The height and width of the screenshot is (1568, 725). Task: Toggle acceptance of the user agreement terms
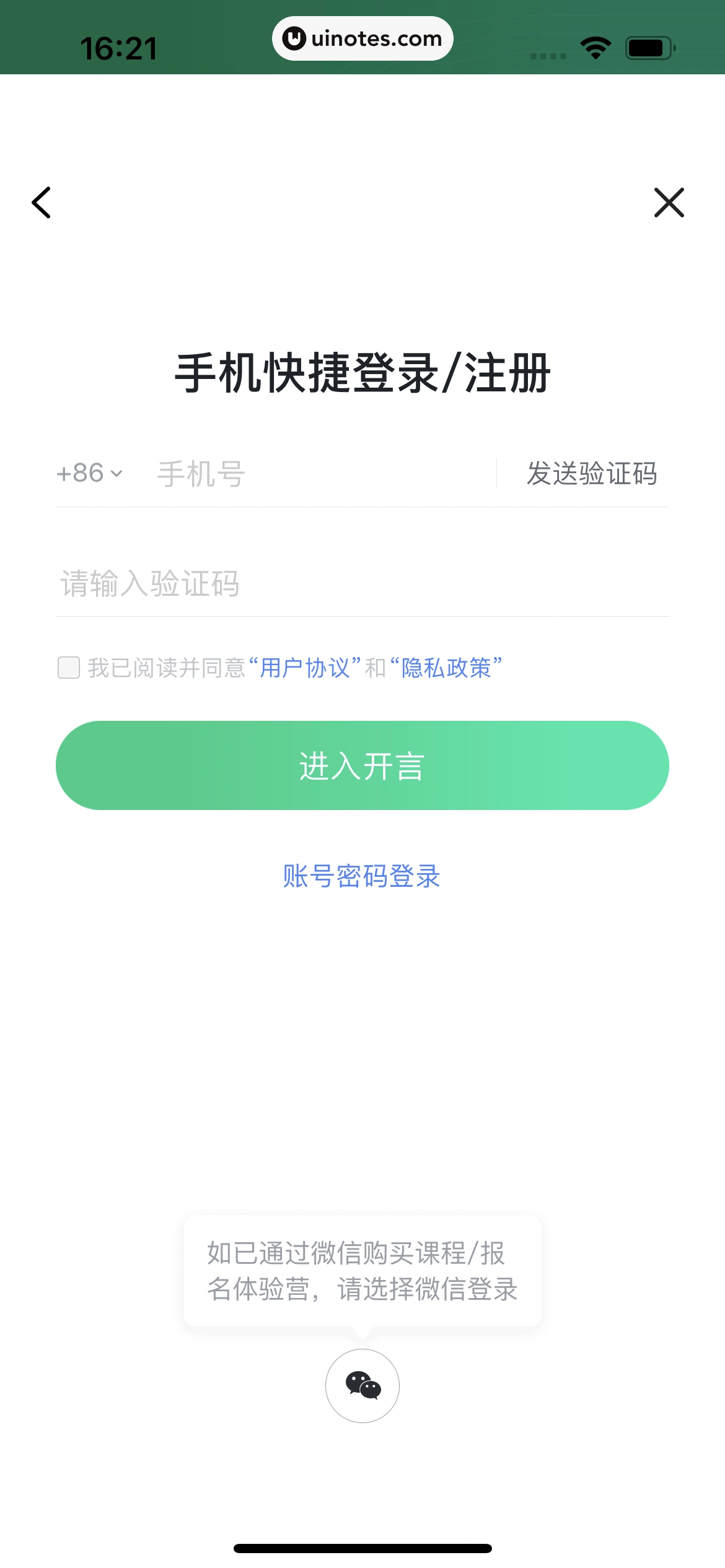(x=68, y=667)
